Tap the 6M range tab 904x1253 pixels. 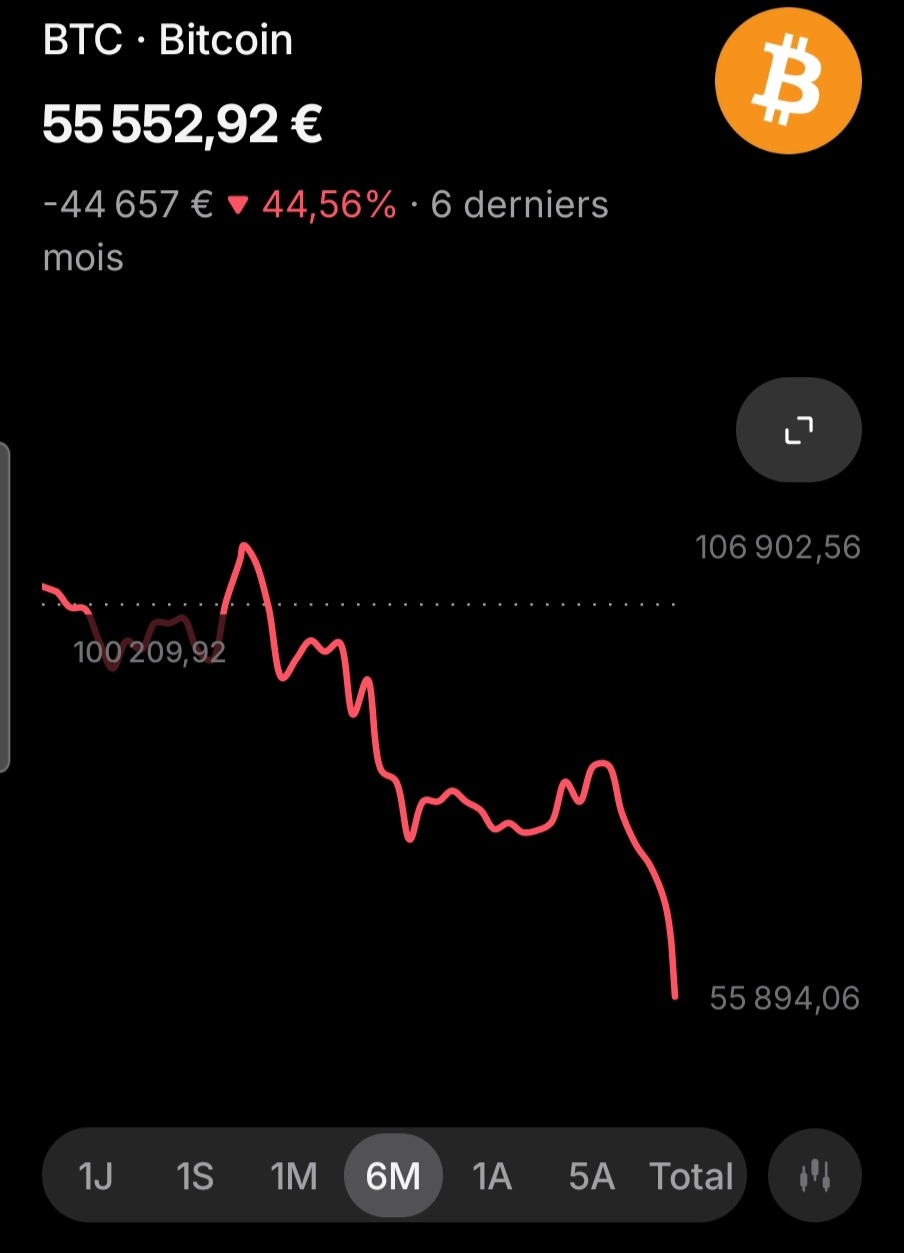[393, 1176]
